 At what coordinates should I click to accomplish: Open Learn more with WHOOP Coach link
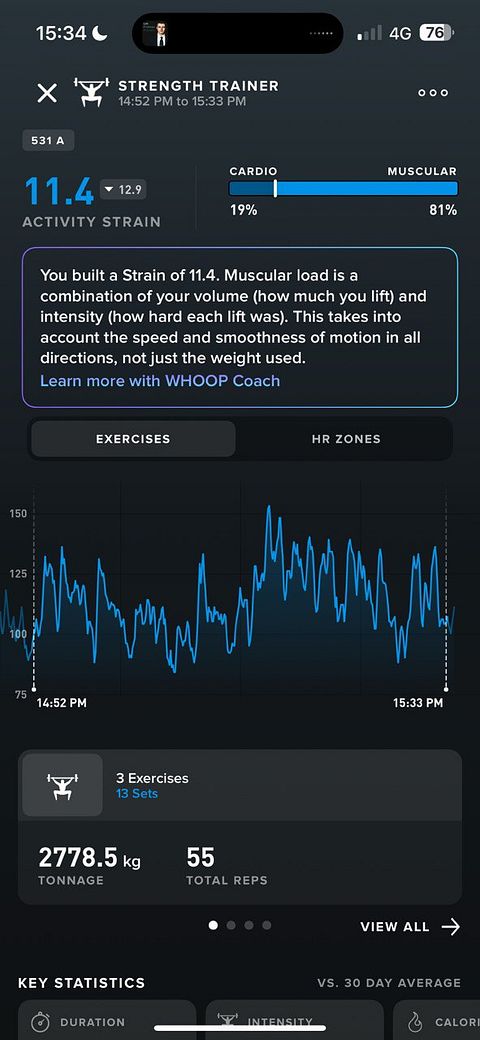(x=160, y=381)
